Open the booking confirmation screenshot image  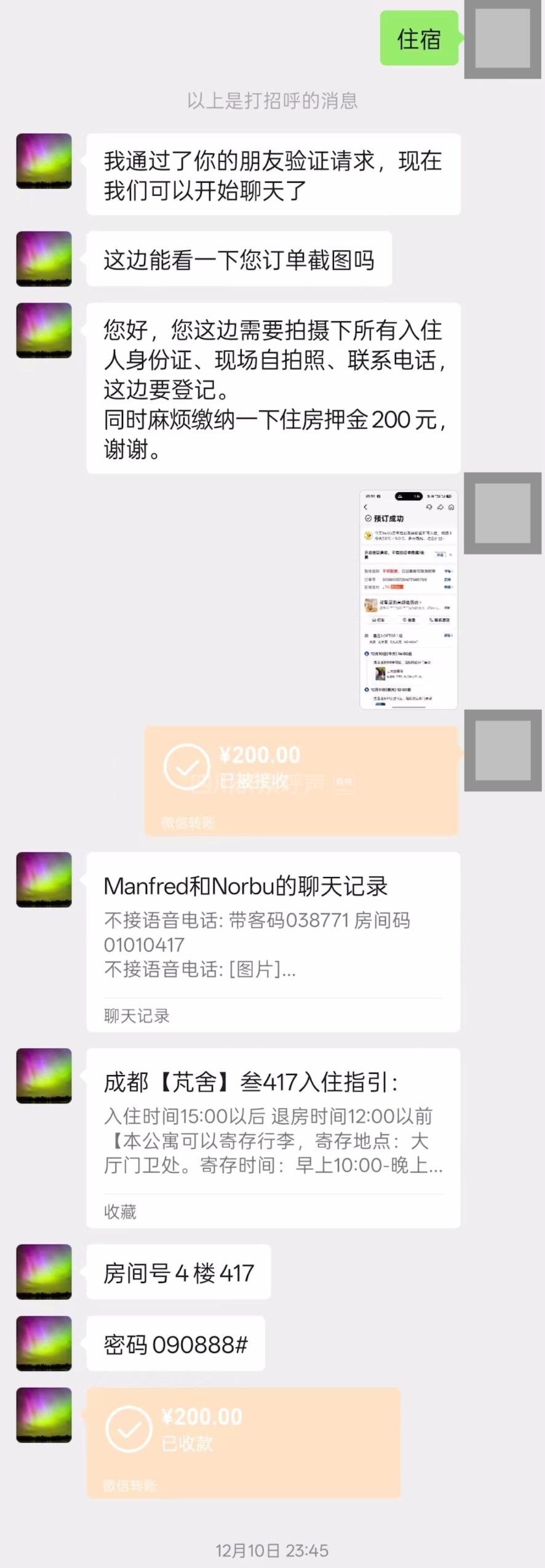click(408, 599)
